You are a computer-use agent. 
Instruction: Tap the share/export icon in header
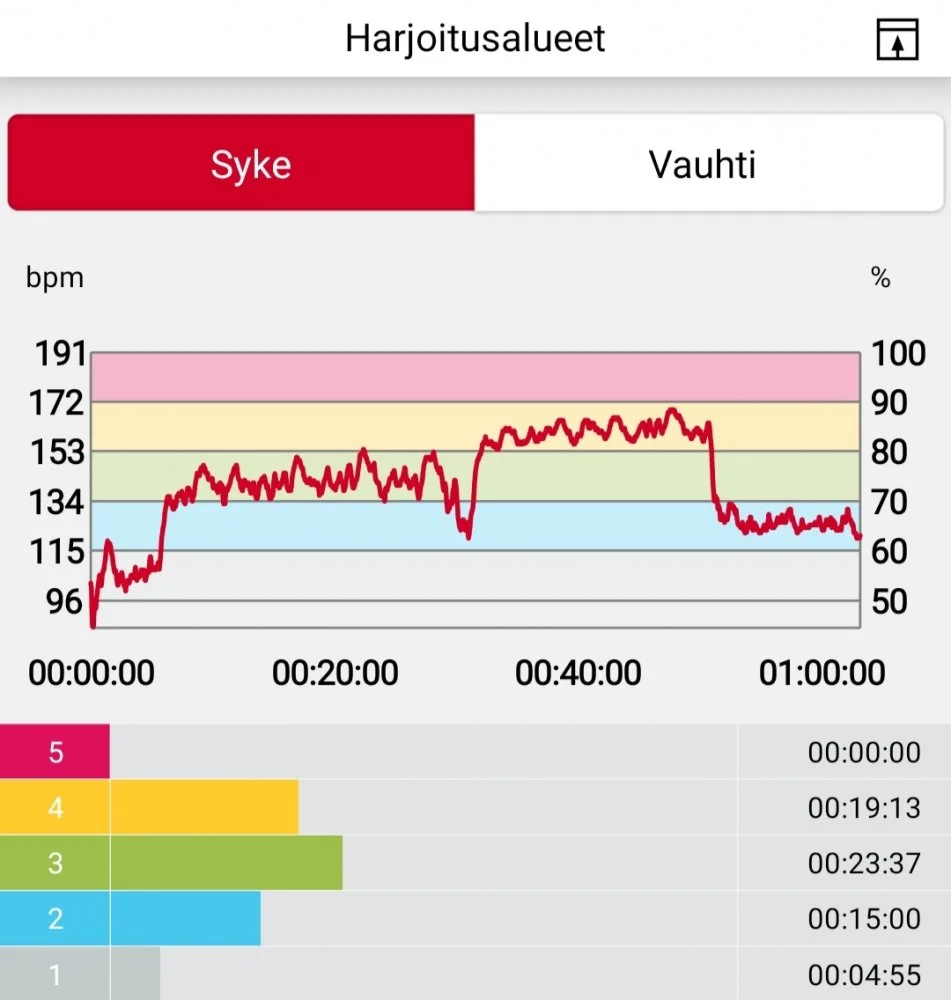[x=897, y=40]
